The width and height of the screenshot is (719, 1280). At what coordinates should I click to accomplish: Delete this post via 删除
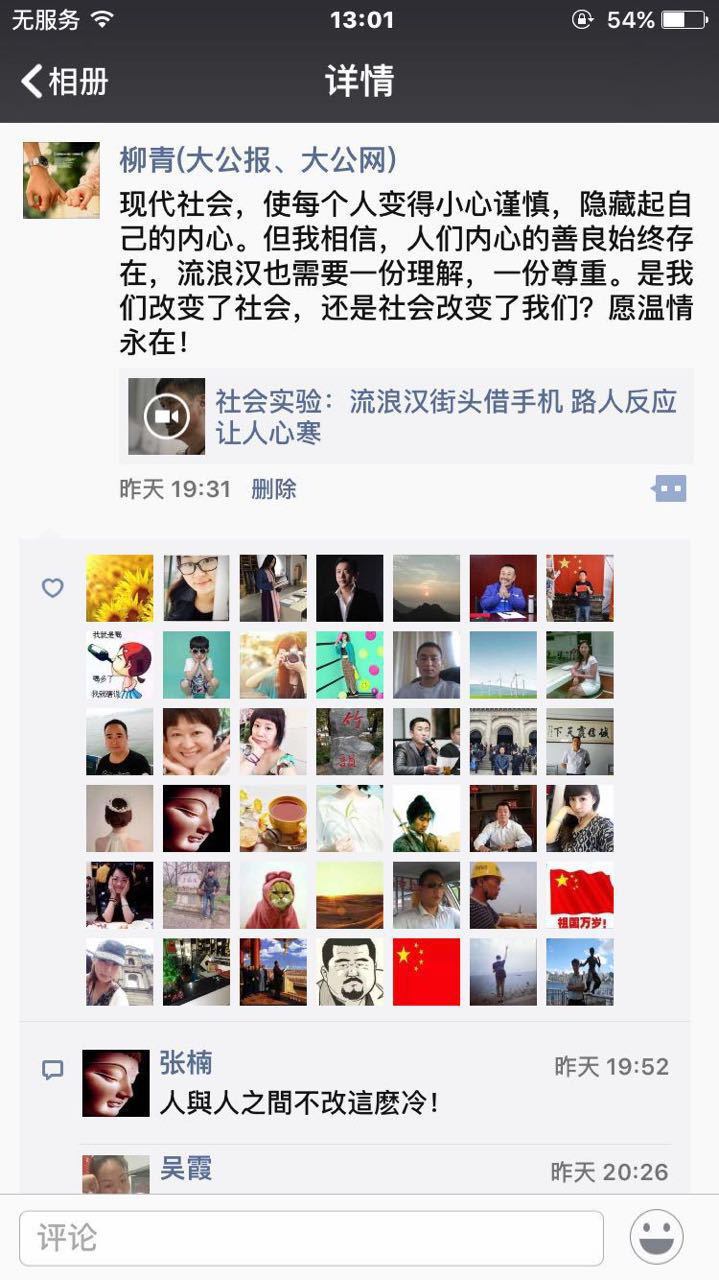(273, 489)
